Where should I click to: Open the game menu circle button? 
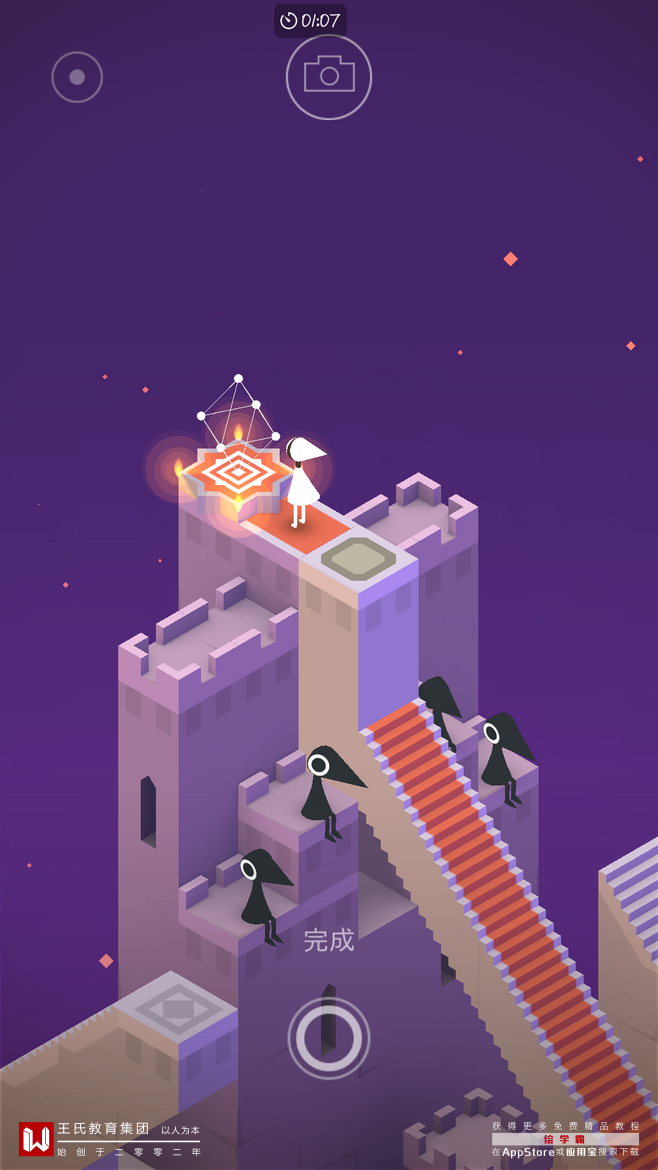pyautogui.click(x=77, y=77)
